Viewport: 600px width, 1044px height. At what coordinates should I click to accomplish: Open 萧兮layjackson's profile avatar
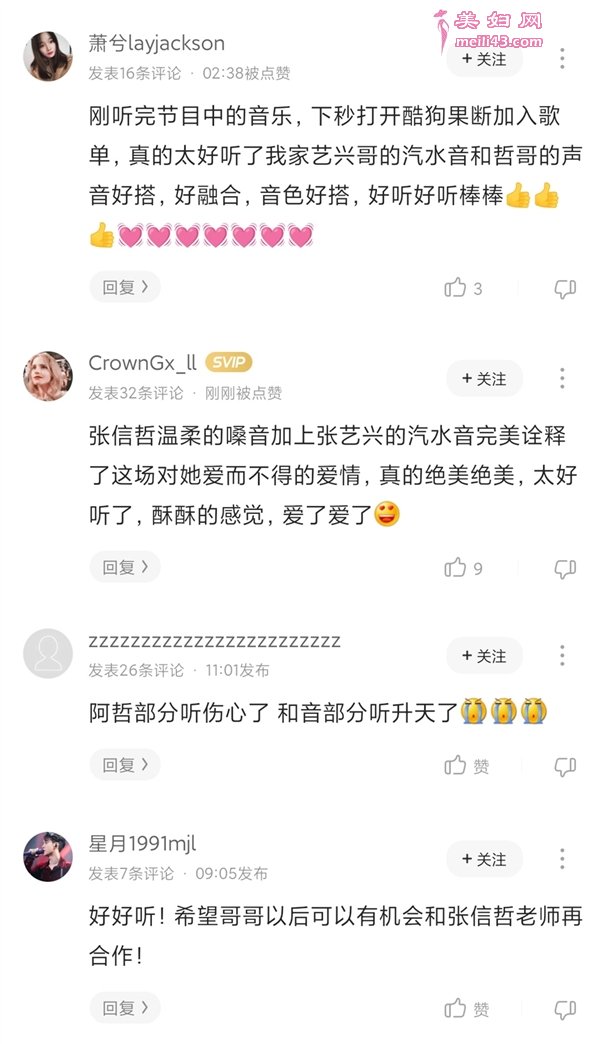click(47, 57)
